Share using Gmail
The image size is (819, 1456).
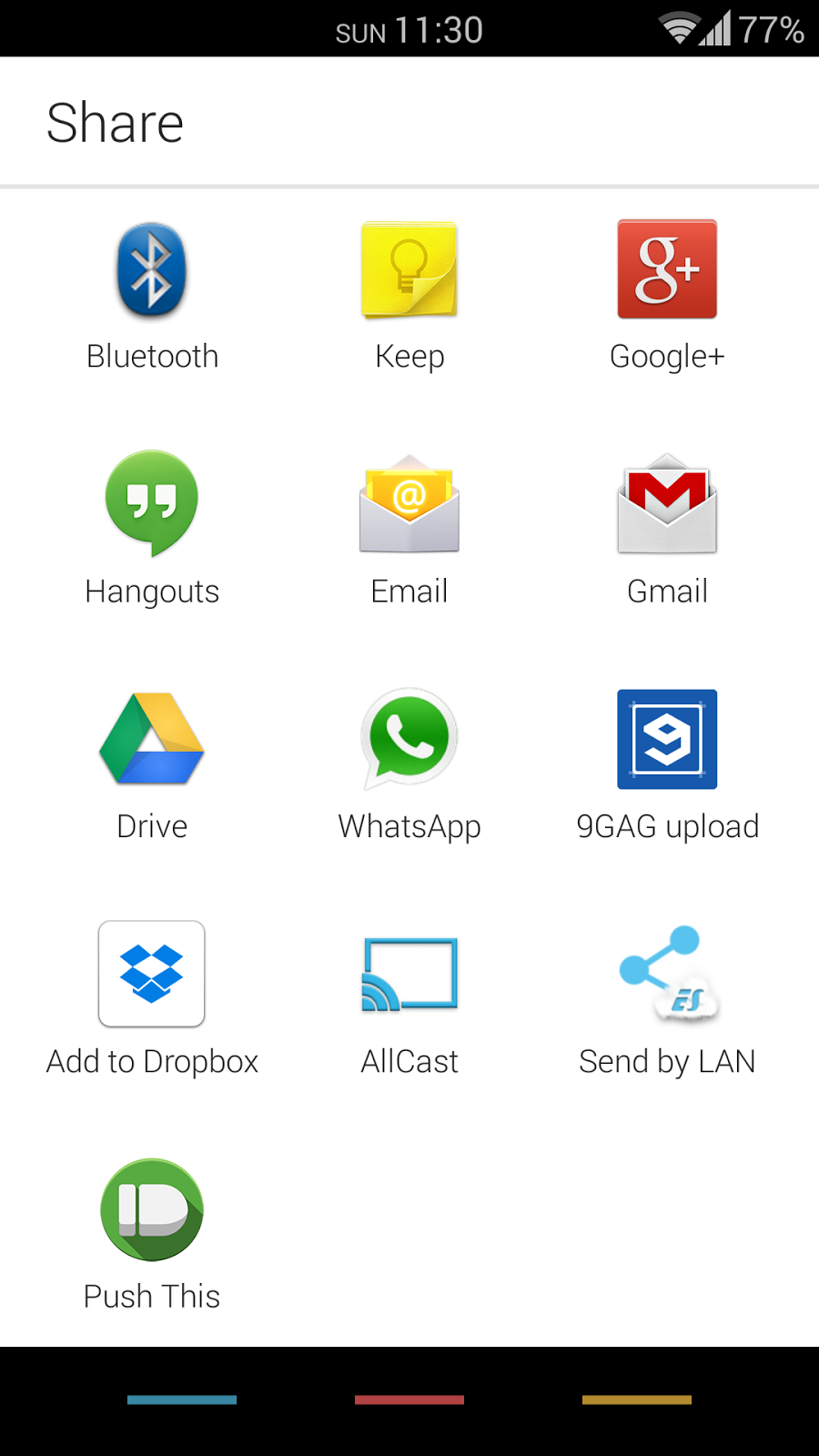pos(667,505)
